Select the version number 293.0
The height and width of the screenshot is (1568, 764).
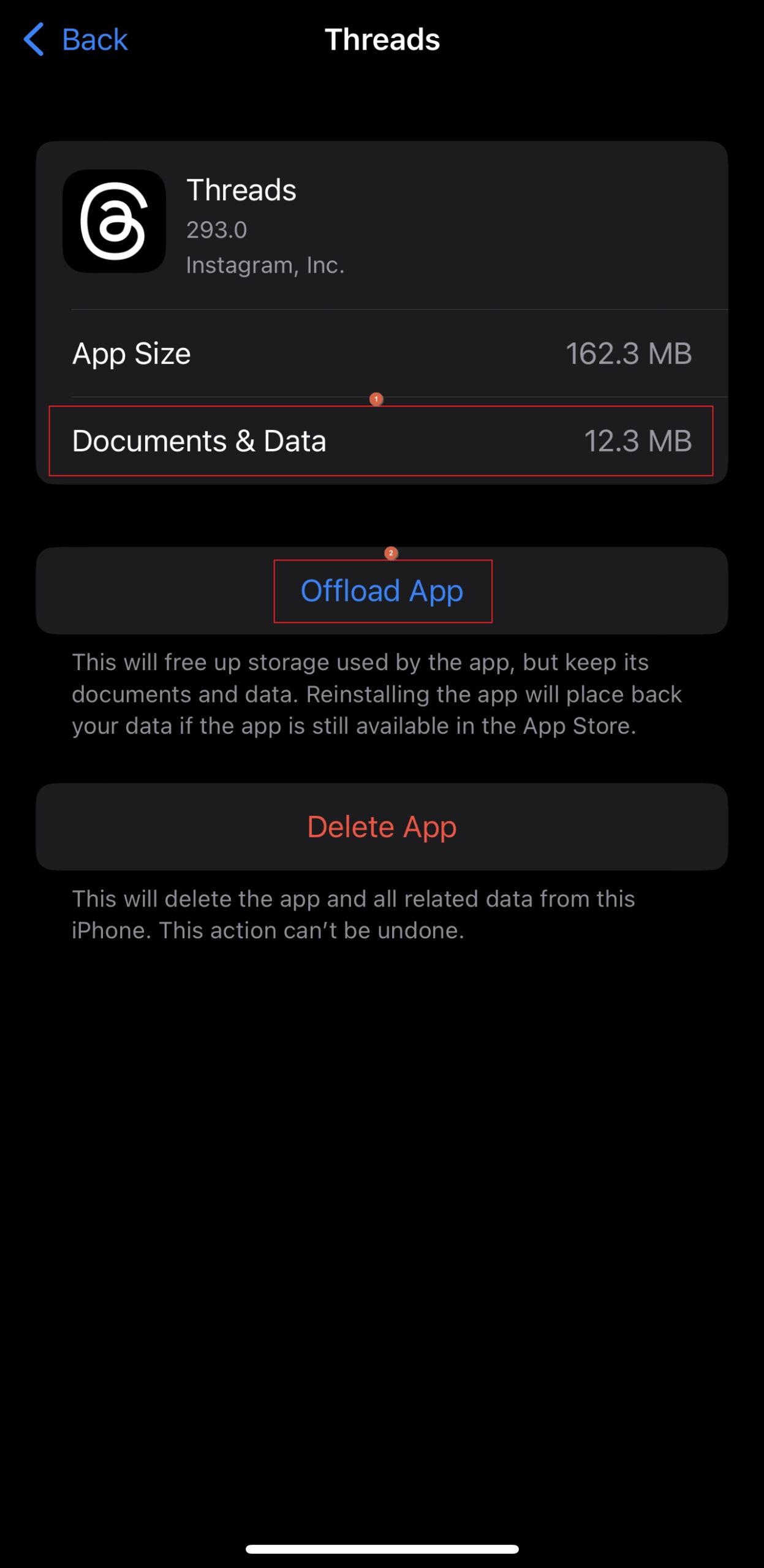pyautogui.click(x=216, y=231)
